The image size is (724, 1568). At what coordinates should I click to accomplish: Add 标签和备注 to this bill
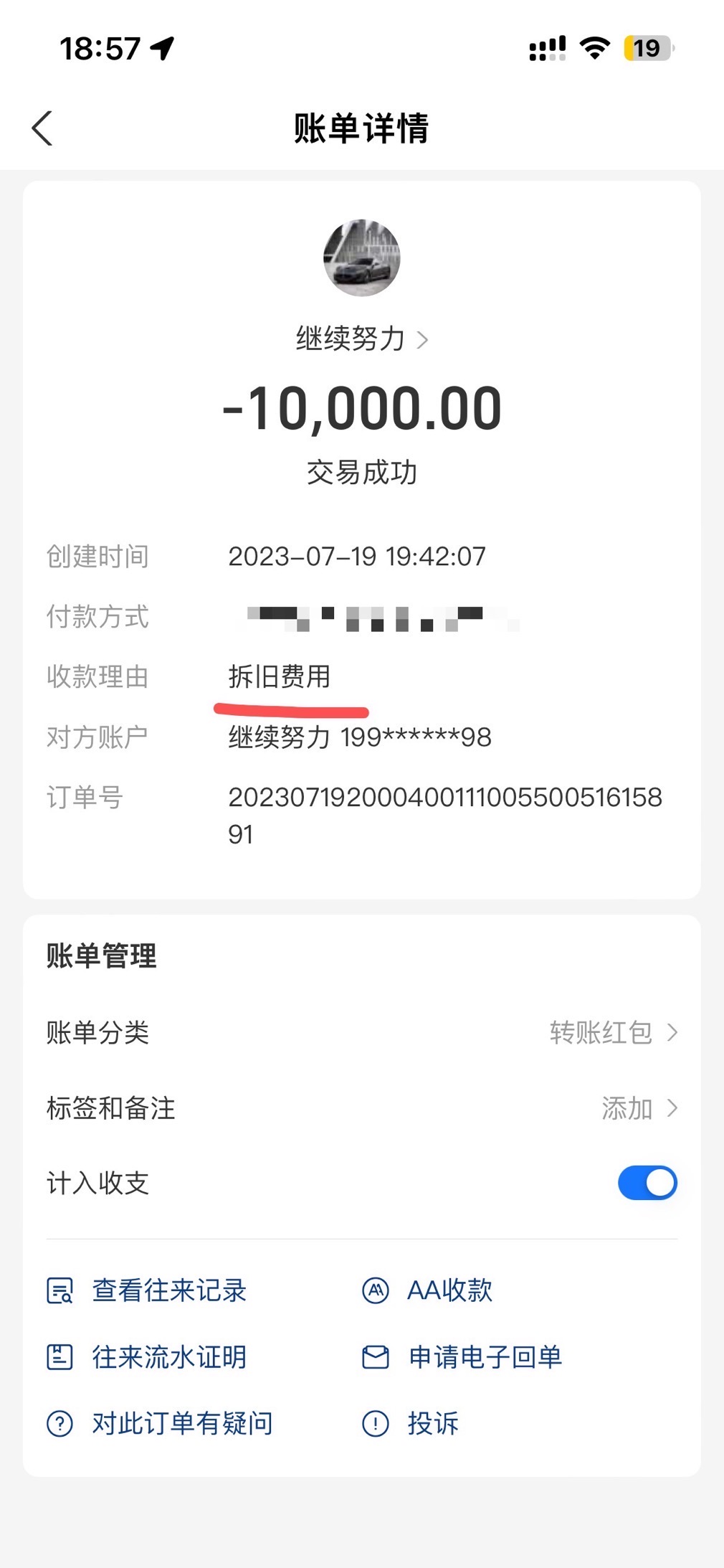pyautogui.click(x=638, y=1108)
